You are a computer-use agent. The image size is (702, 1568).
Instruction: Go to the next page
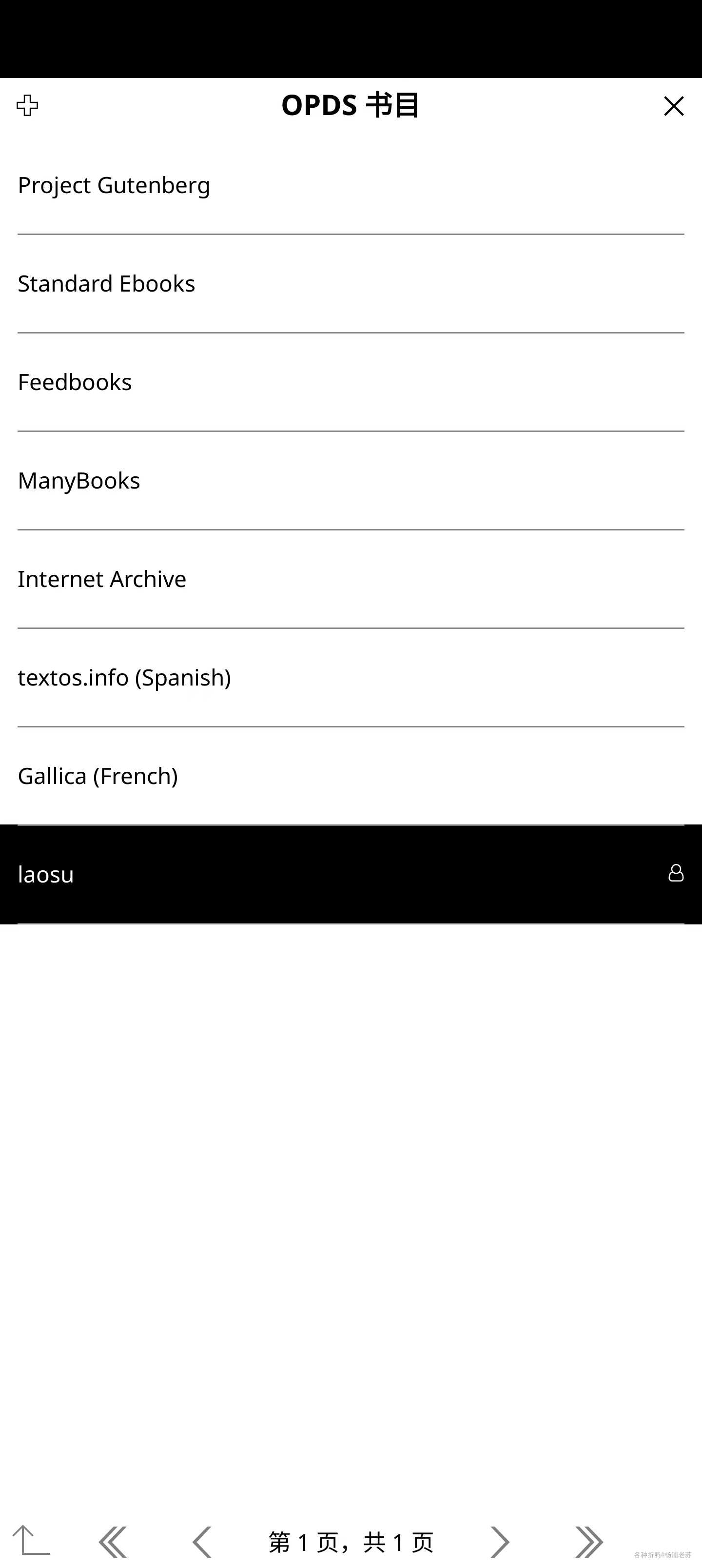pyautogui.click(x=500, y=1542)
